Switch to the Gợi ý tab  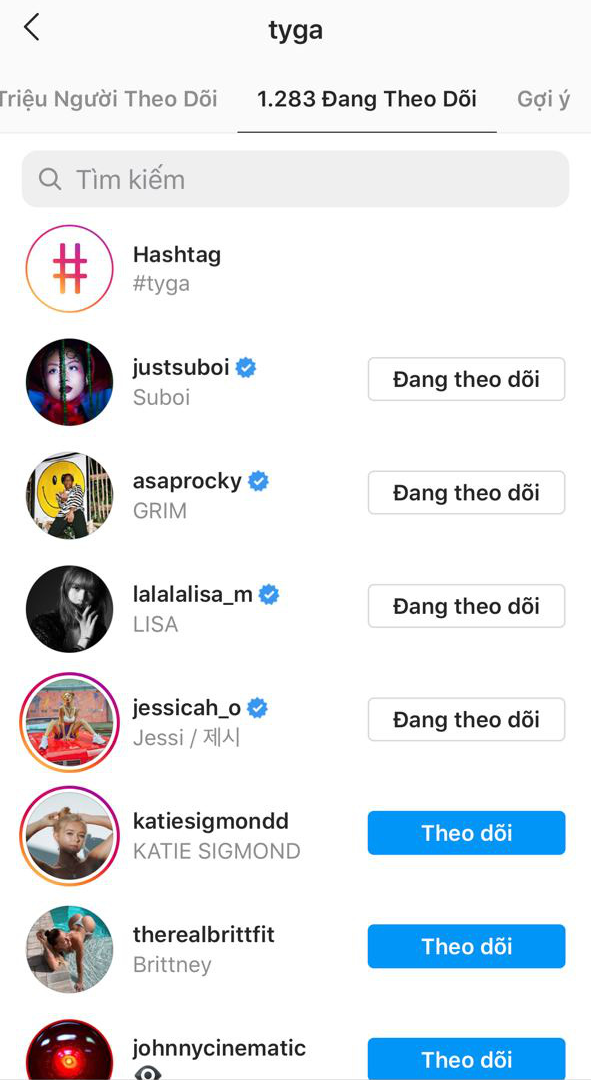[x=543, y=99]
